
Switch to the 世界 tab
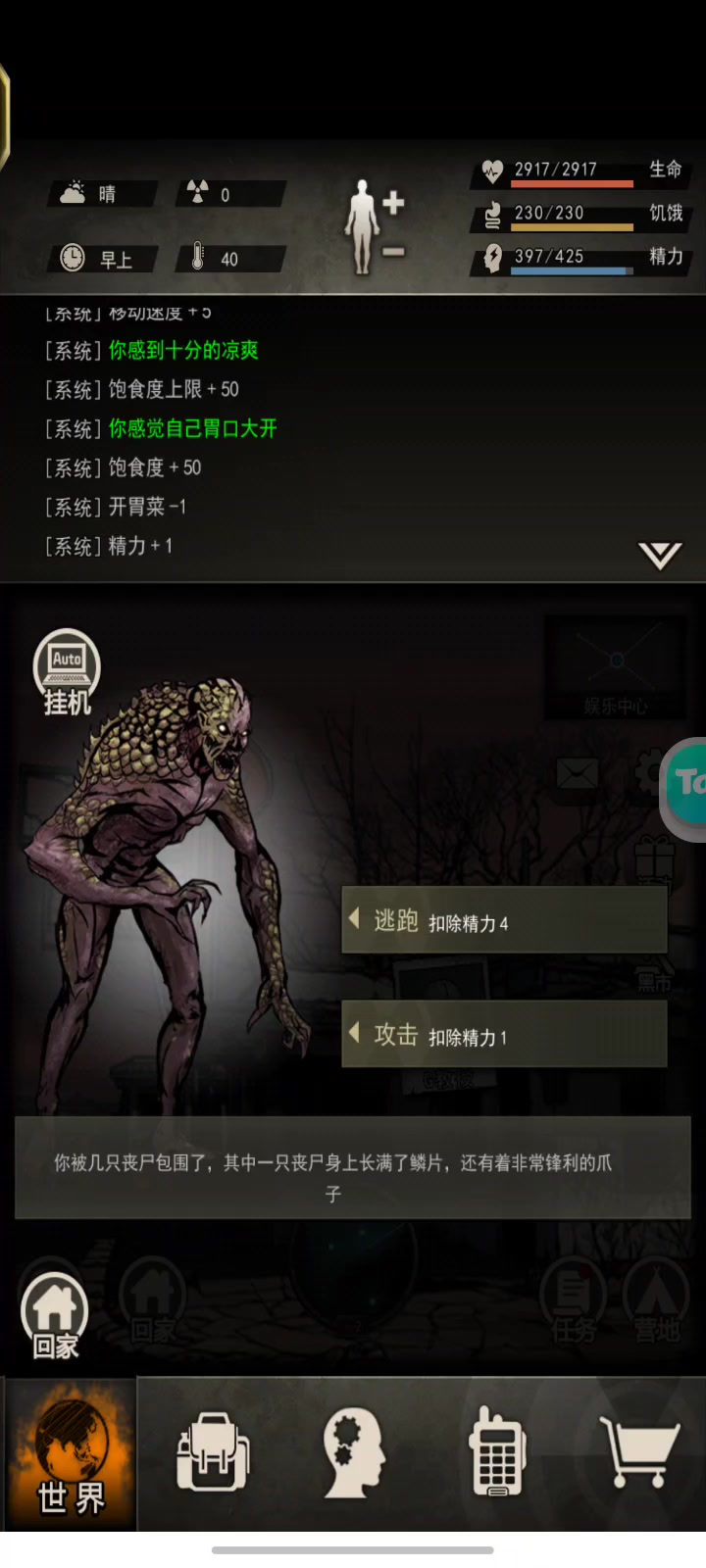tap(71, 1453)
